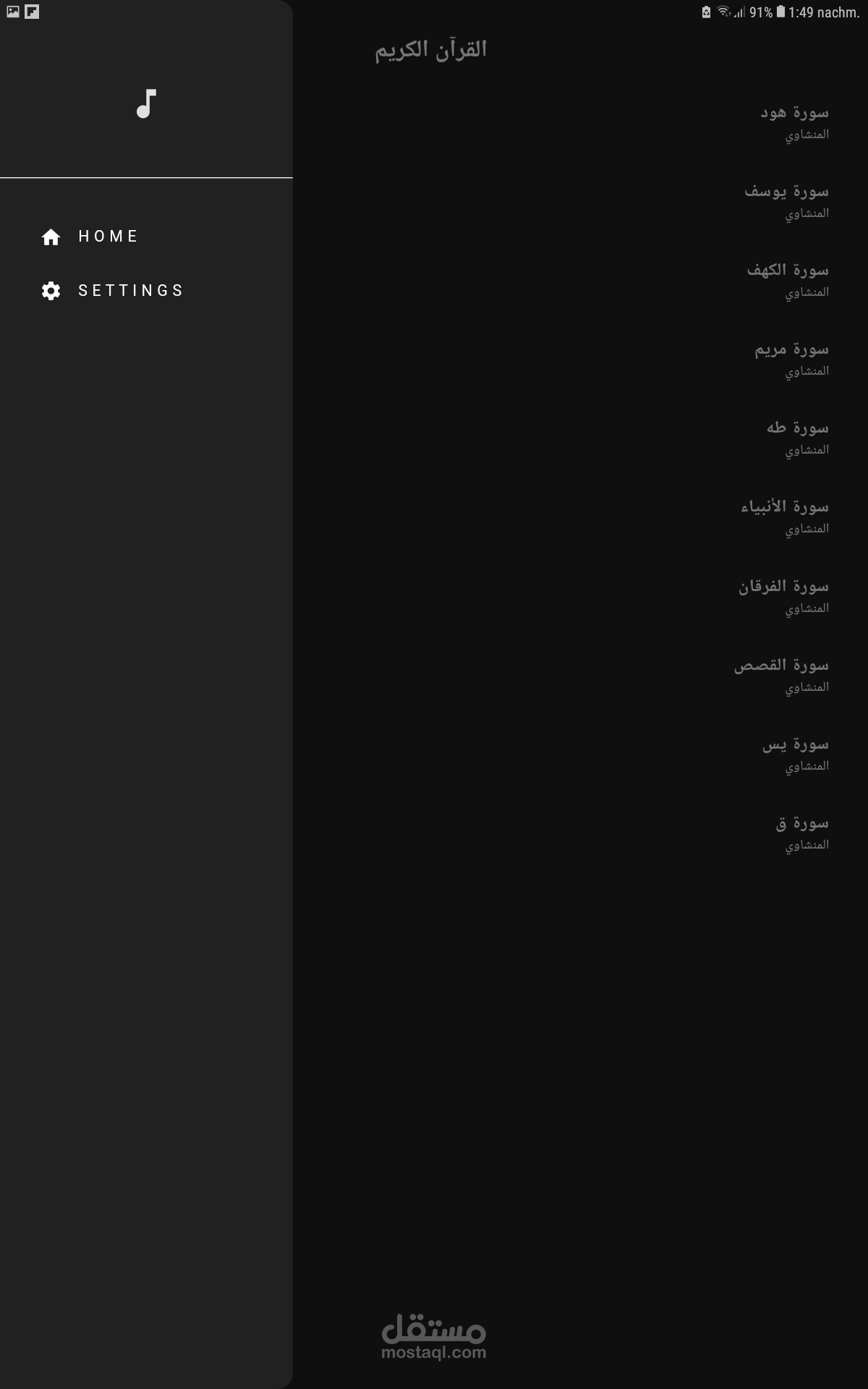Play سورة هود by المنشاوي
This screenshot has width=868, height=1389.
793,122
